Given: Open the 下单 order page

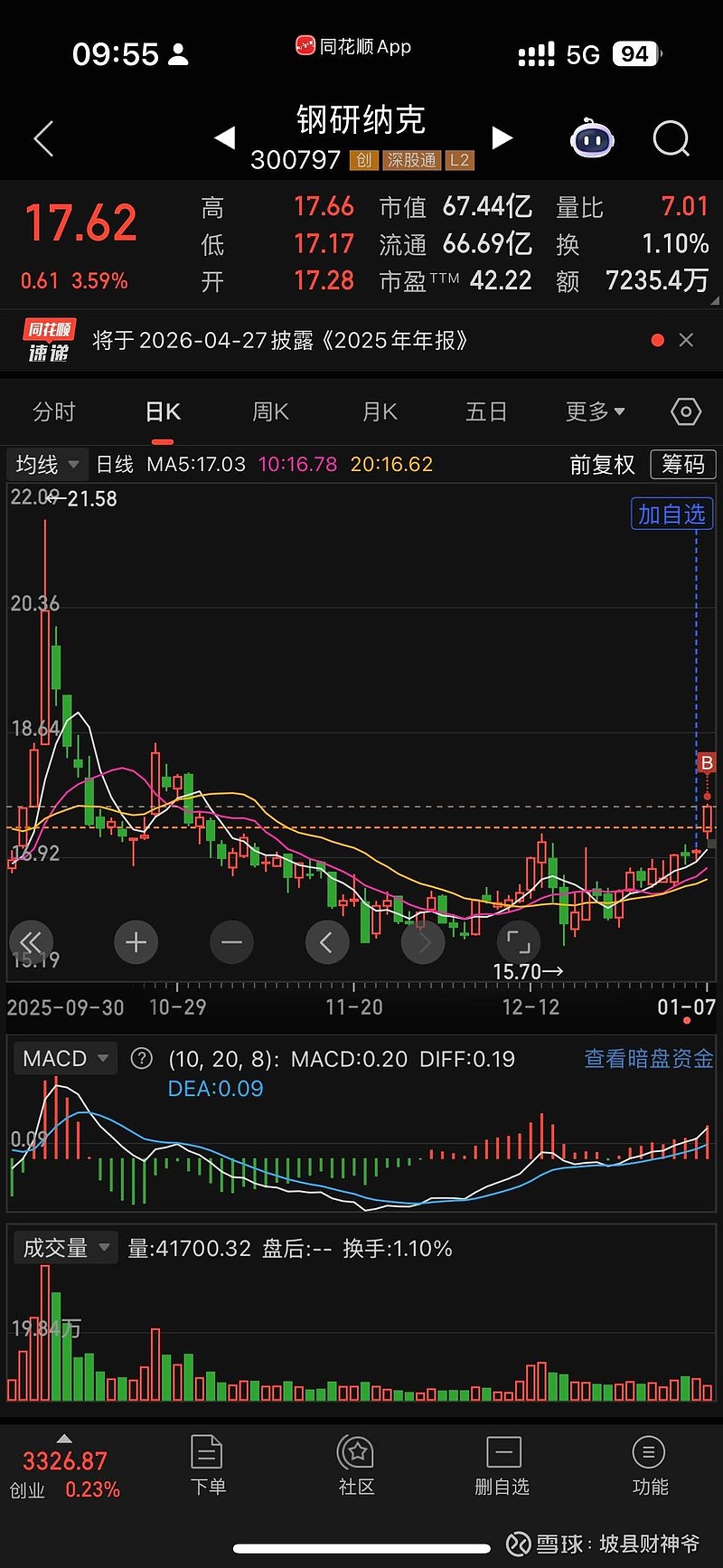Looking at the screenshot, I should click(x=208, y=1467).
